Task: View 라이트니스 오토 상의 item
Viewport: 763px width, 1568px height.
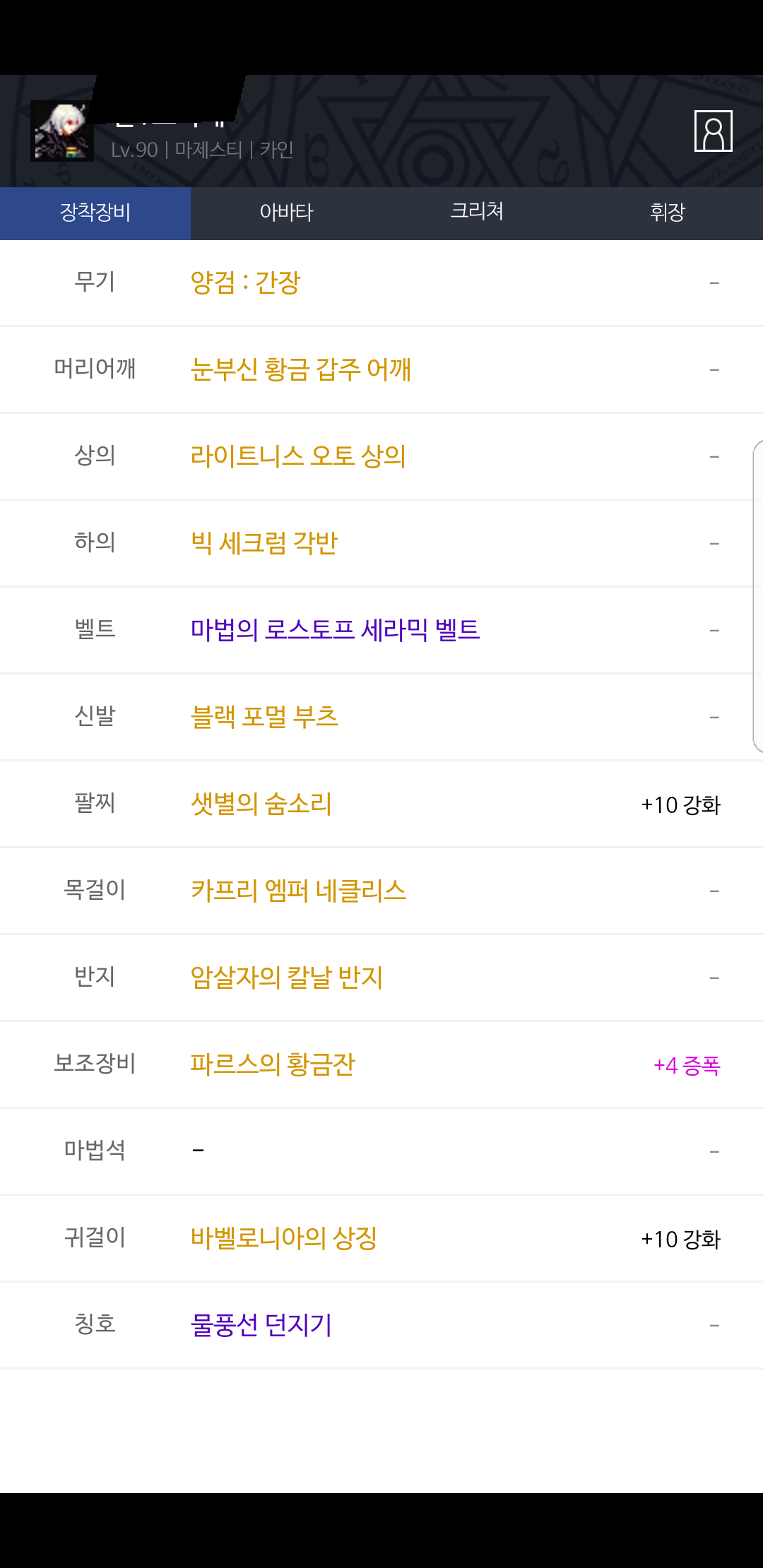Action: click(x=298, y=456)
